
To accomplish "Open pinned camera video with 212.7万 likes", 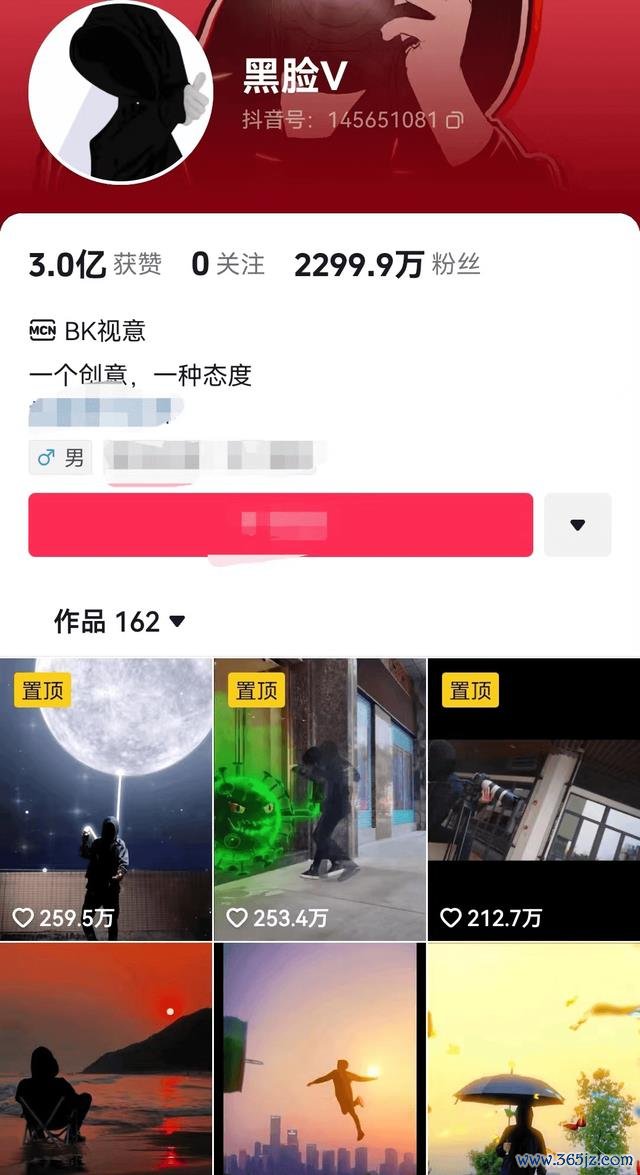I will (x=533, y=800).
